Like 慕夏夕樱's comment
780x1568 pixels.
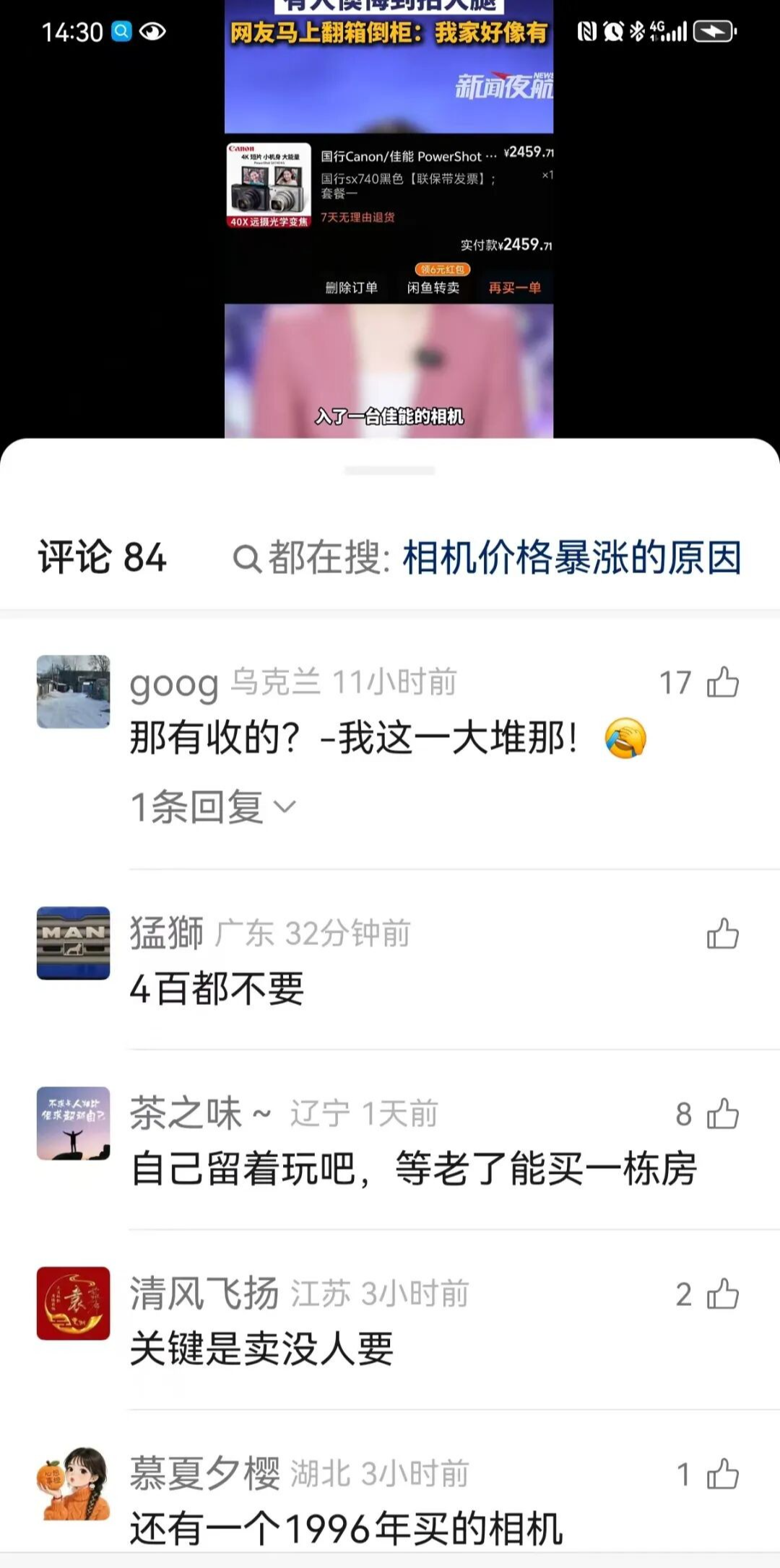pos(722,1474)
